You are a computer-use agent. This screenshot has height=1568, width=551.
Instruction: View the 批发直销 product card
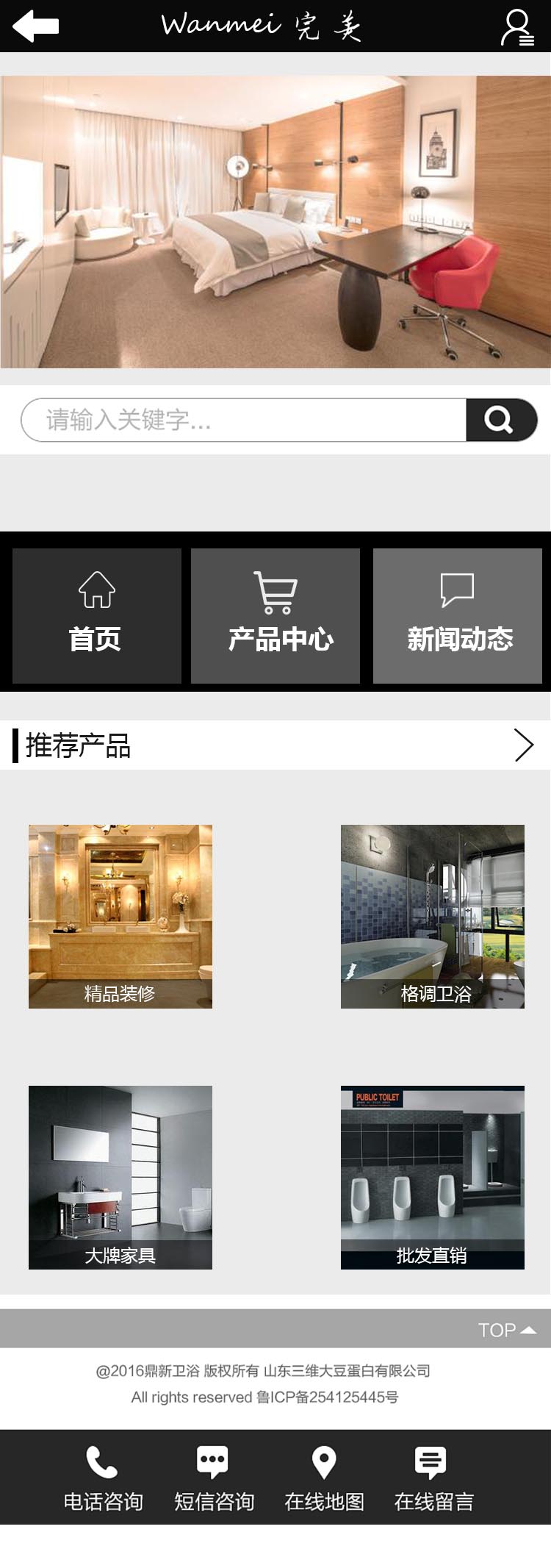click(x=432, y=1177)
